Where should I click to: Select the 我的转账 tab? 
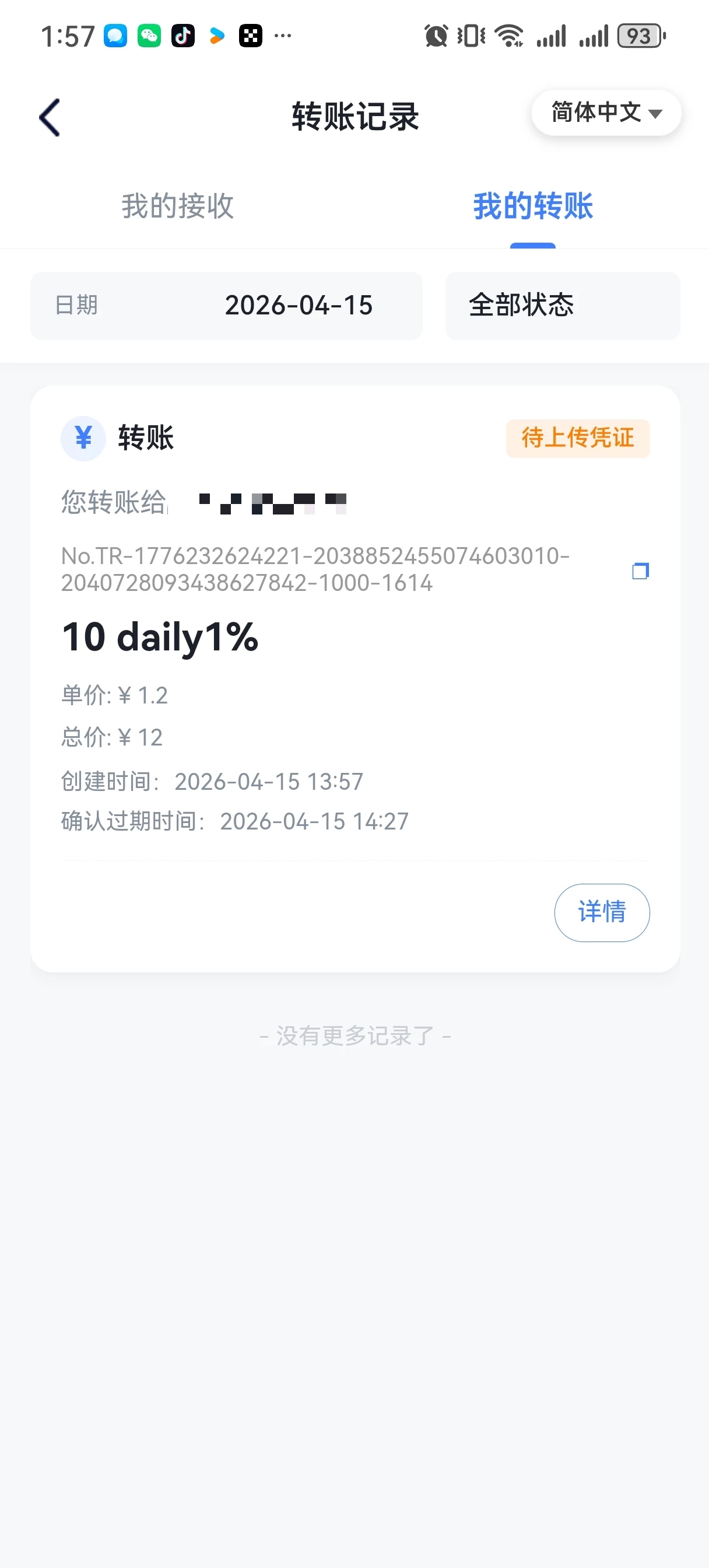point(532,207)
